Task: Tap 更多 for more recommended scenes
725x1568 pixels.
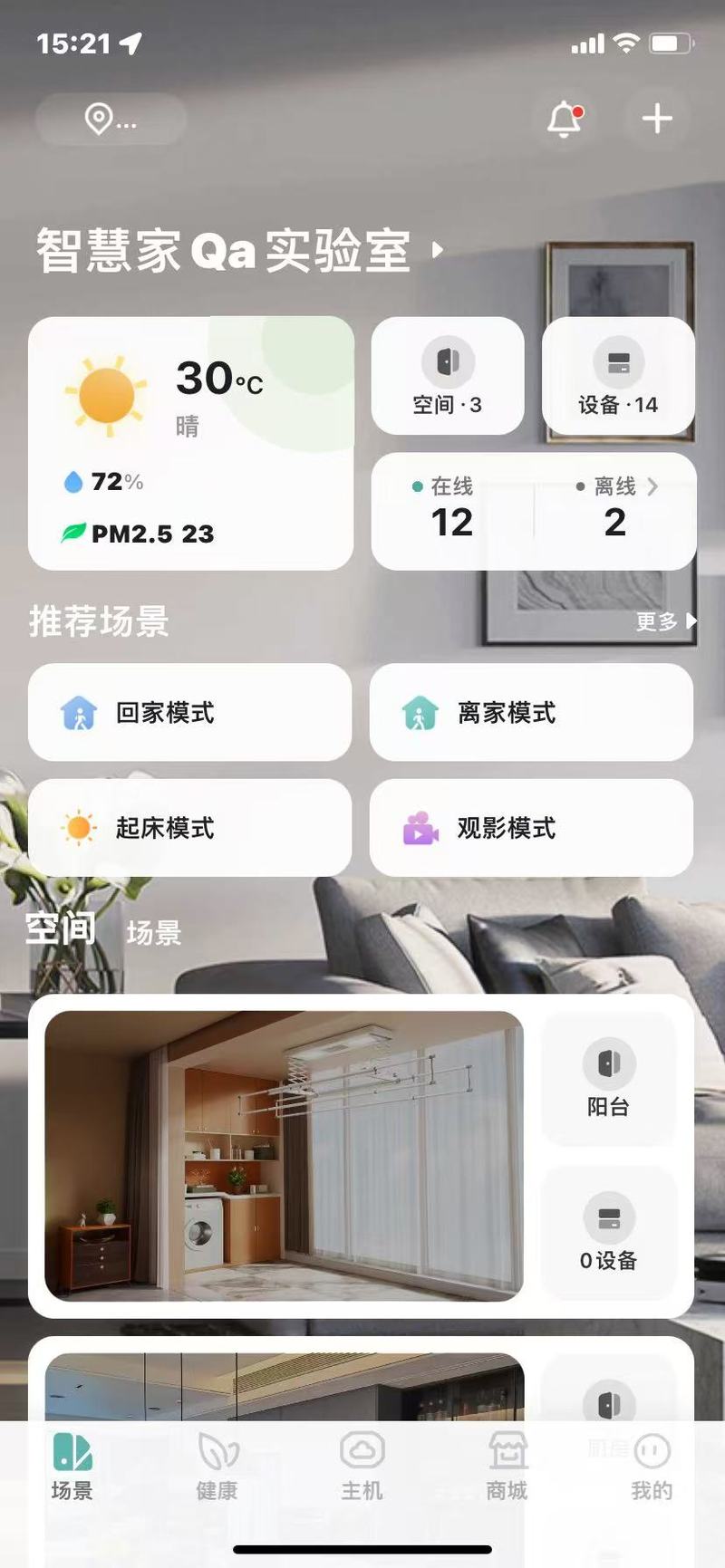Action: (664, 621)
